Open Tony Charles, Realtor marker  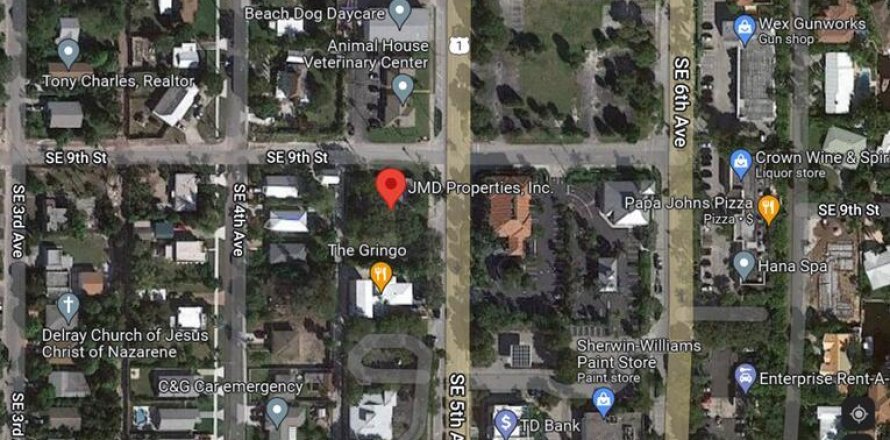pyautogui.click(x=68, y=52)
